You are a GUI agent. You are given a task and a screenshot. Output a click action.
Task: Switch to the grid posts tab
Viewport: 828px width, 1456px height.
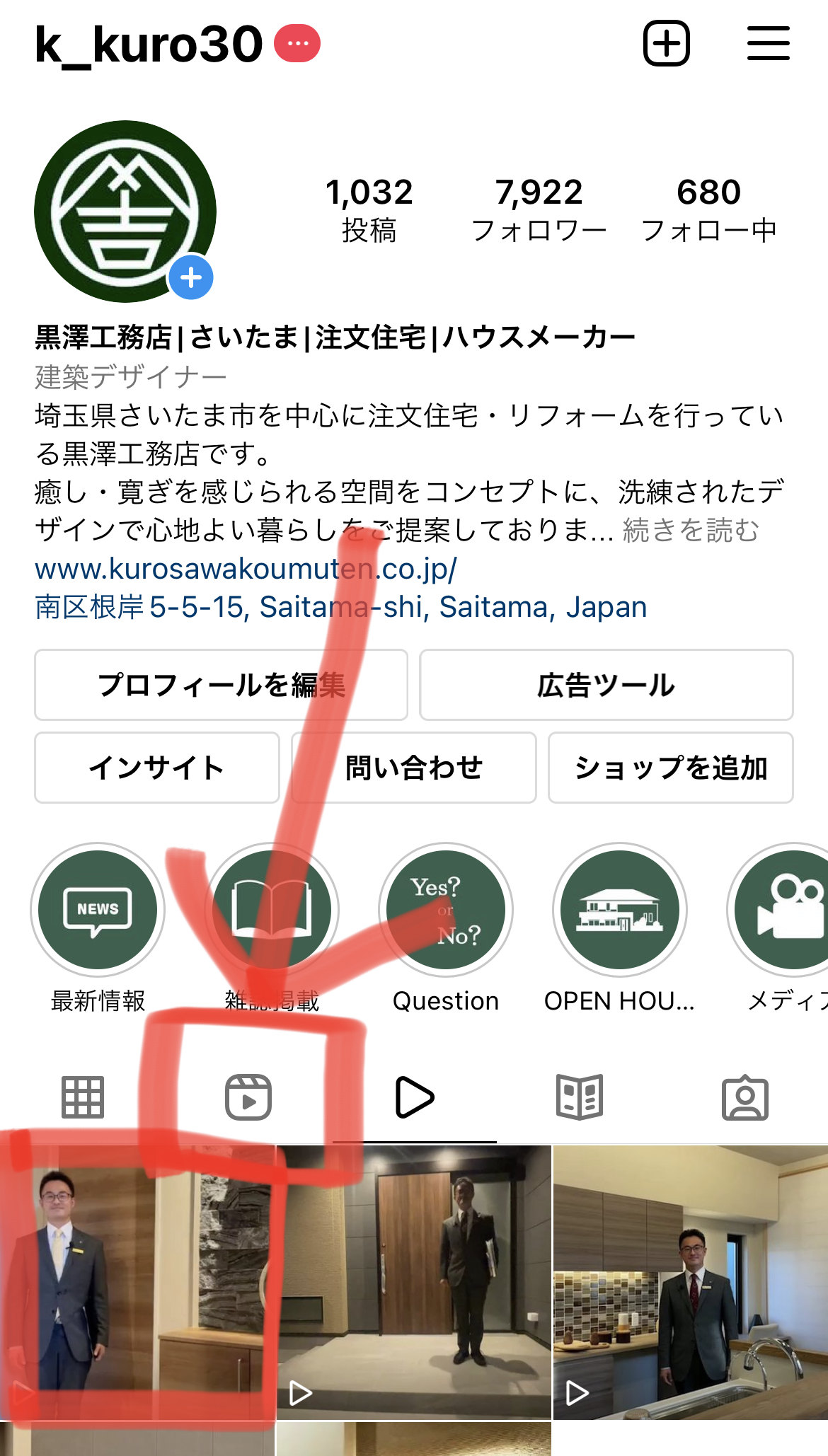83,1097
